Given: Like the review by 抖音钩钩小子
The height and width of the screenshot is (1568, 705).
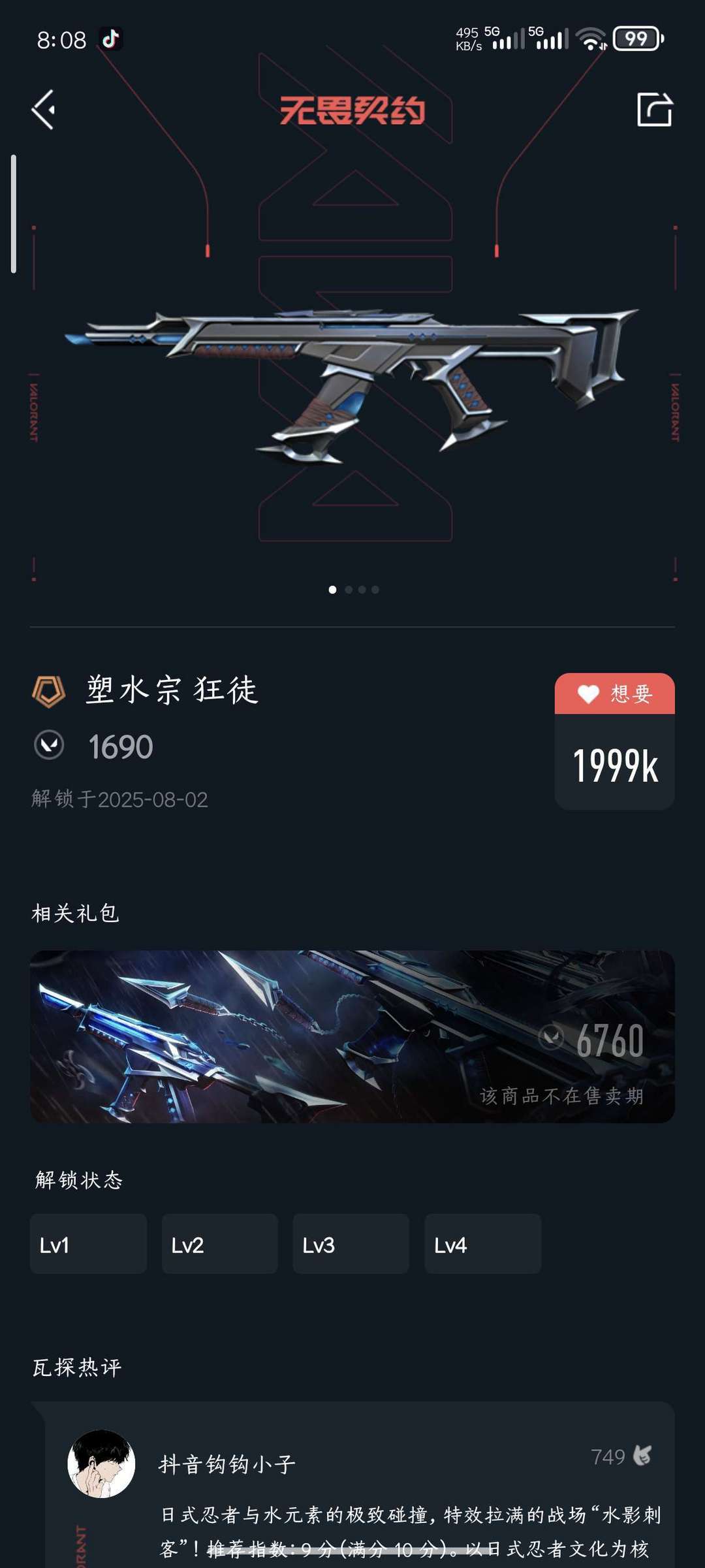Looking at the screenshot, I should point(642,1456).
